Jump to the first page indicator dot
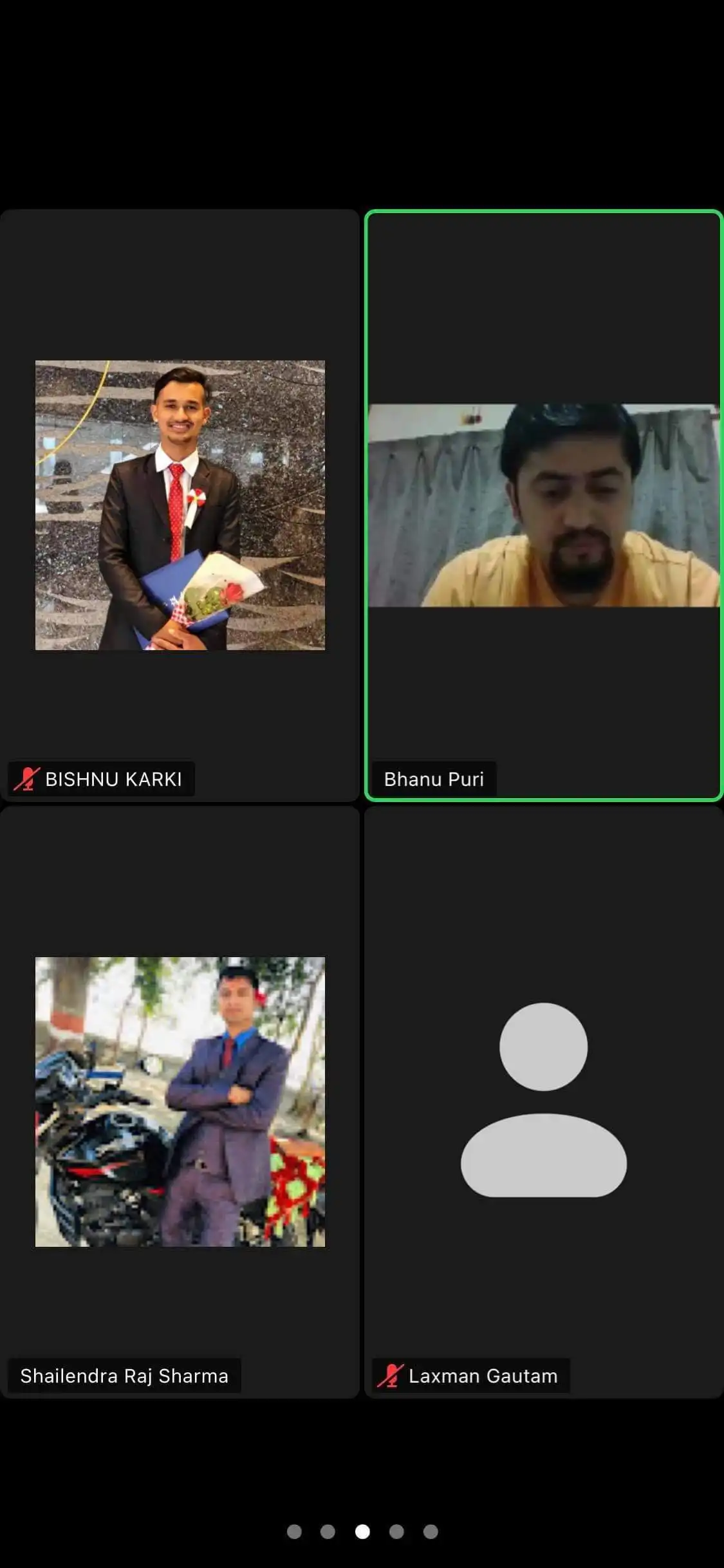Viewport: 724px width, 1568px height. pyautogui.click(x=294, y=1531)
